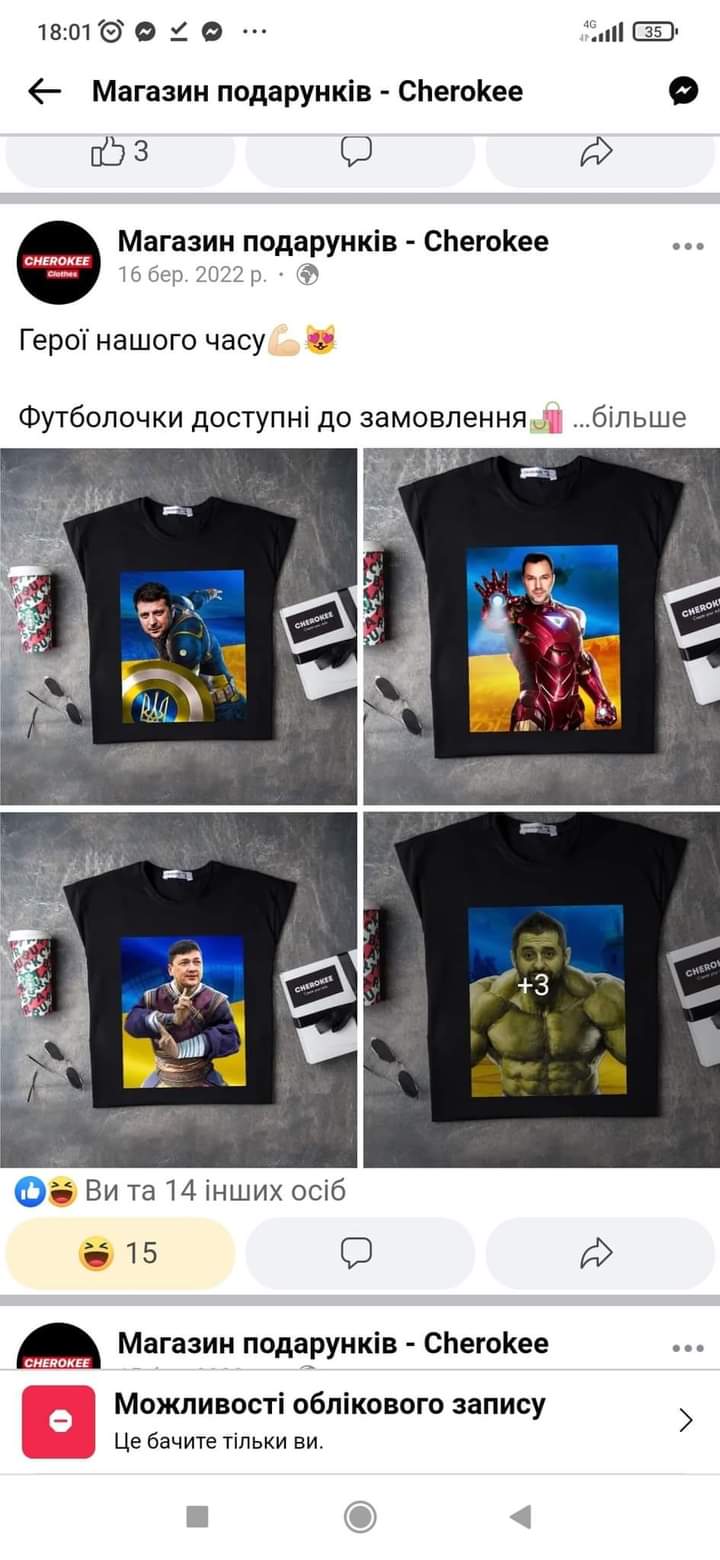This screenshot has width=720, height=1560.
Task: Open Messenger from the page header
Action: pyautogui.click(x=683, y=92)
